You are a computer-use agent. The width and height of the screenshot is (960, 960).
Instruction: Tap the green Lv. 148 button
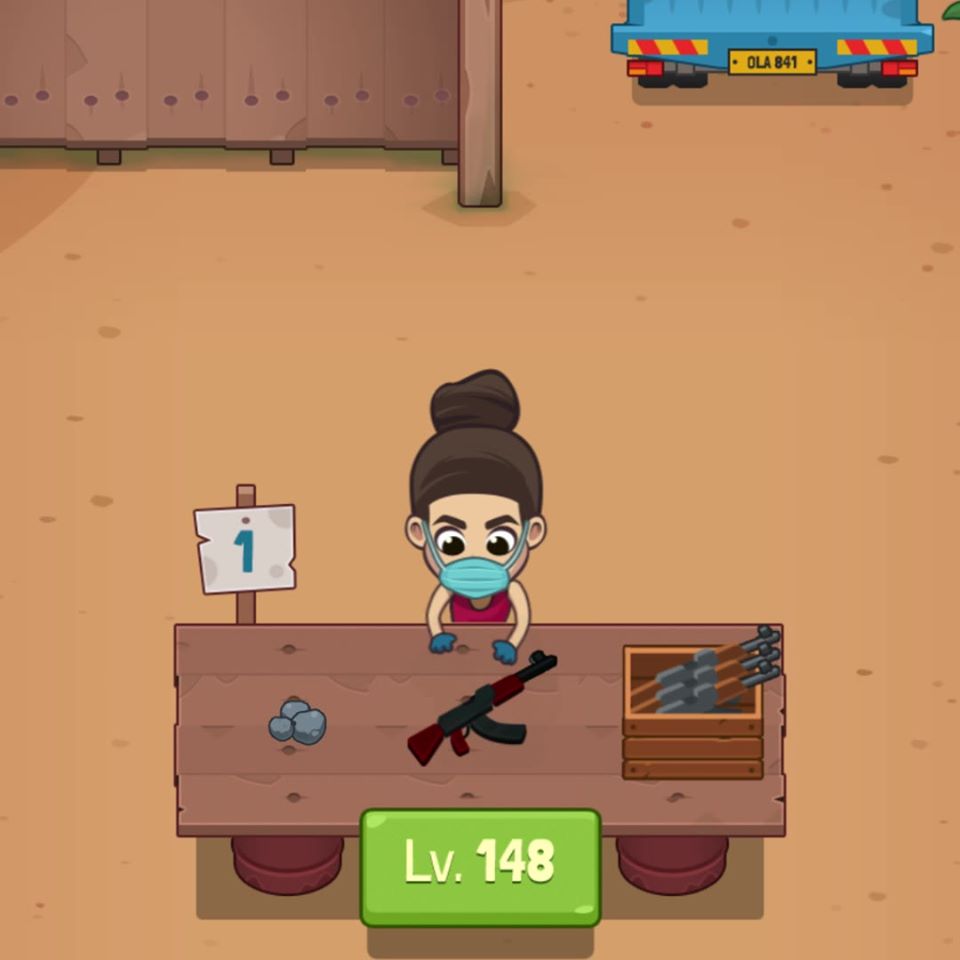480,865
